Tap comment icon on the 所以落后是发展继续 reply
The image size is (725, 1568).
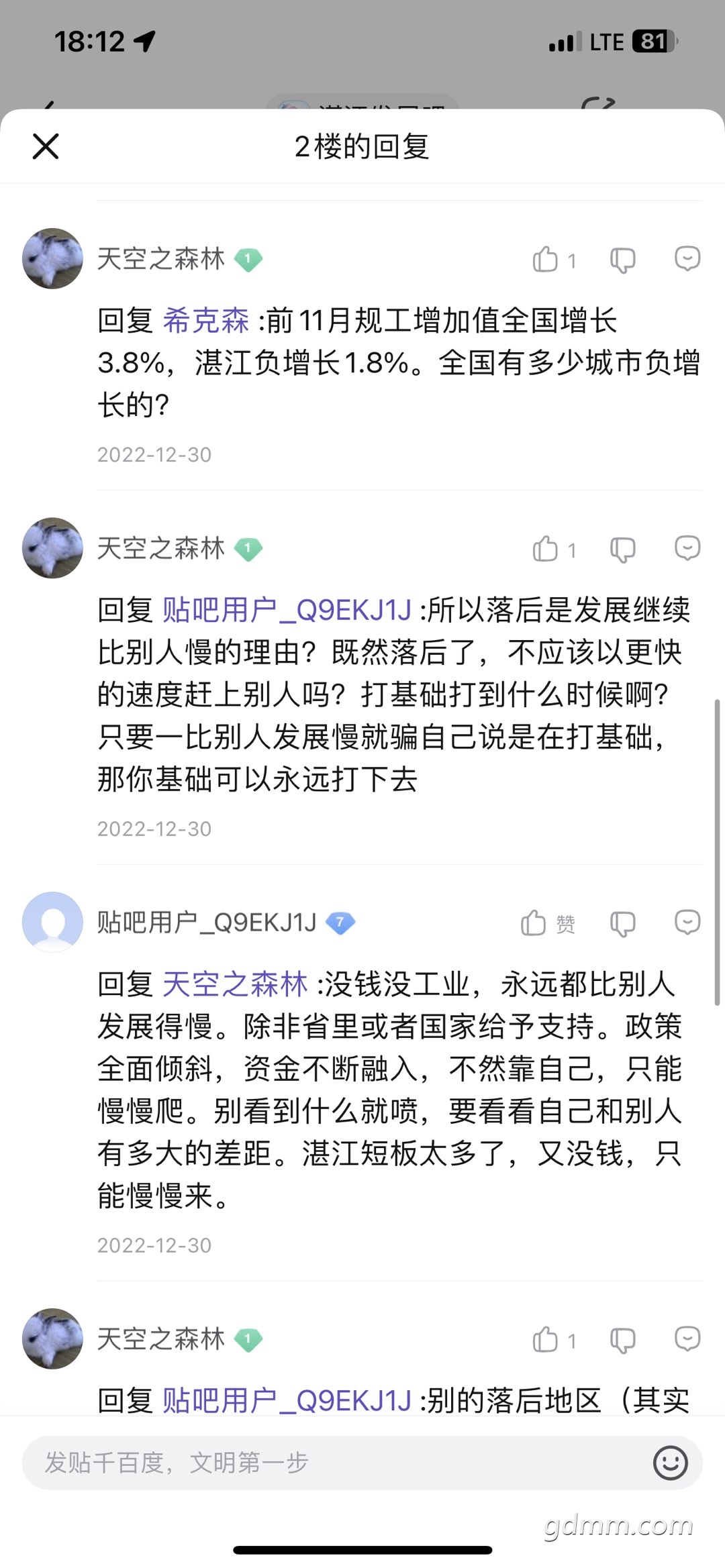pyautogui.click(x=687, y=548)
